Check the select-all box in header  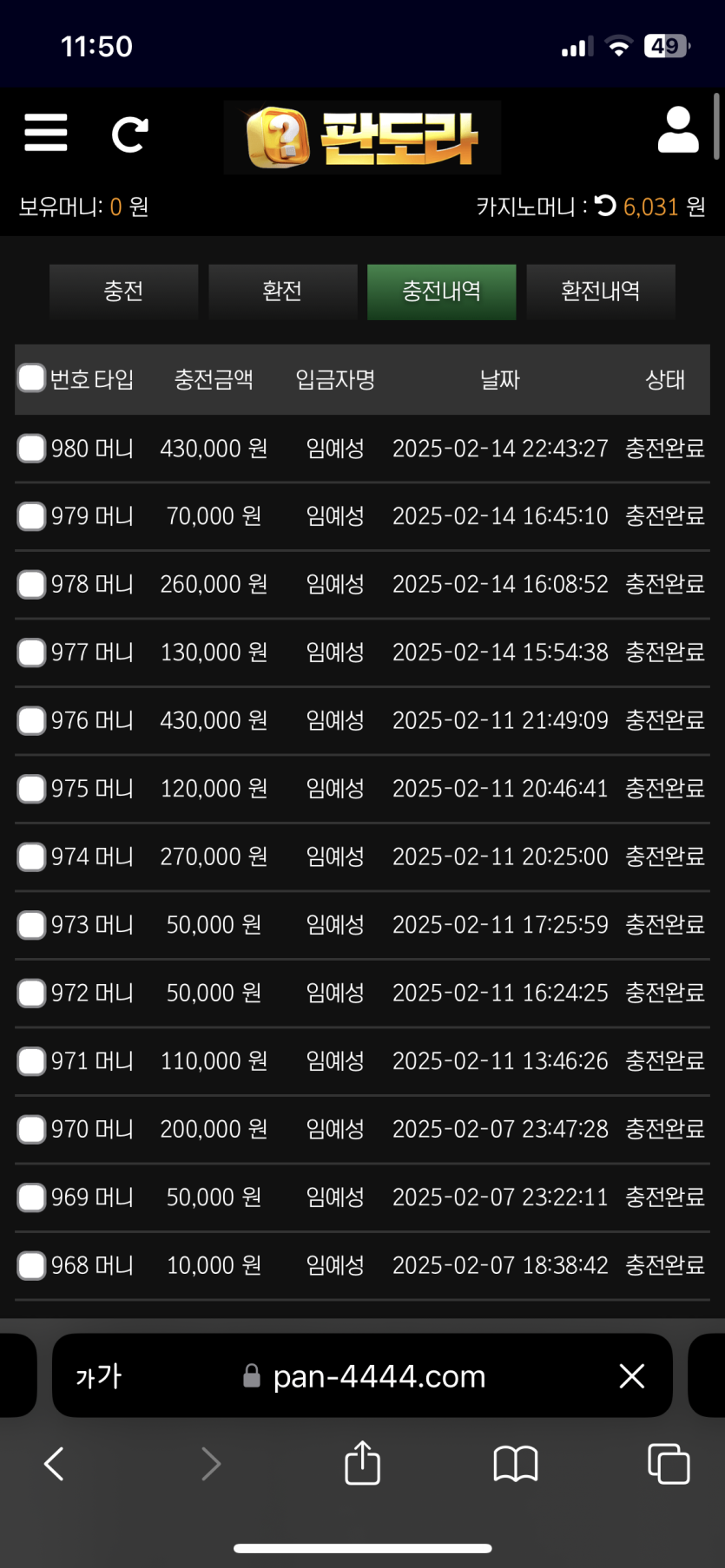[31, 378]
